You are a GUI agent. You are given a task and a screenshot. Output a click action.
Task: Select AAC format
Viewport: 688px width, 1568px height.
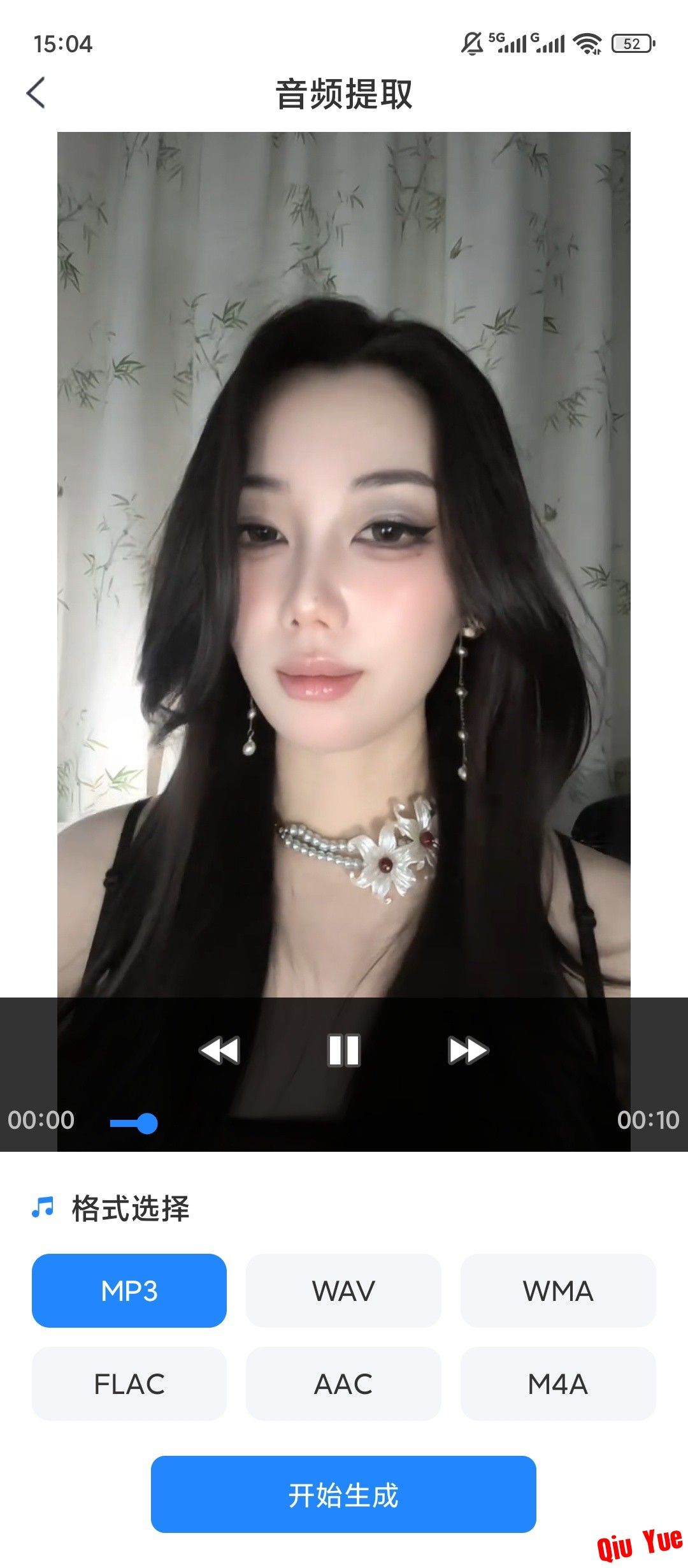click(343, 1384)
